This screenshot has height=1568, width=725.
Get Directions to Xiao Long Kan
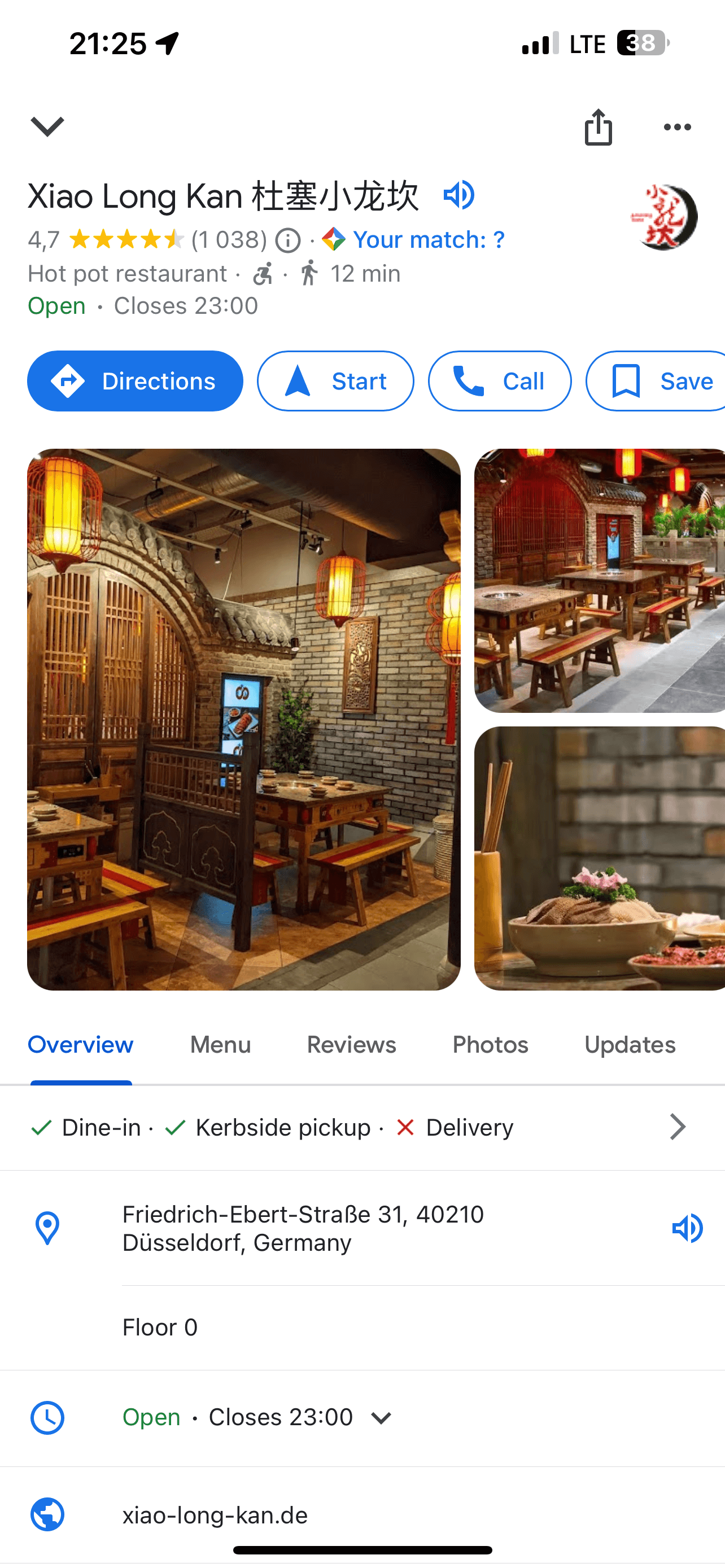135,381
